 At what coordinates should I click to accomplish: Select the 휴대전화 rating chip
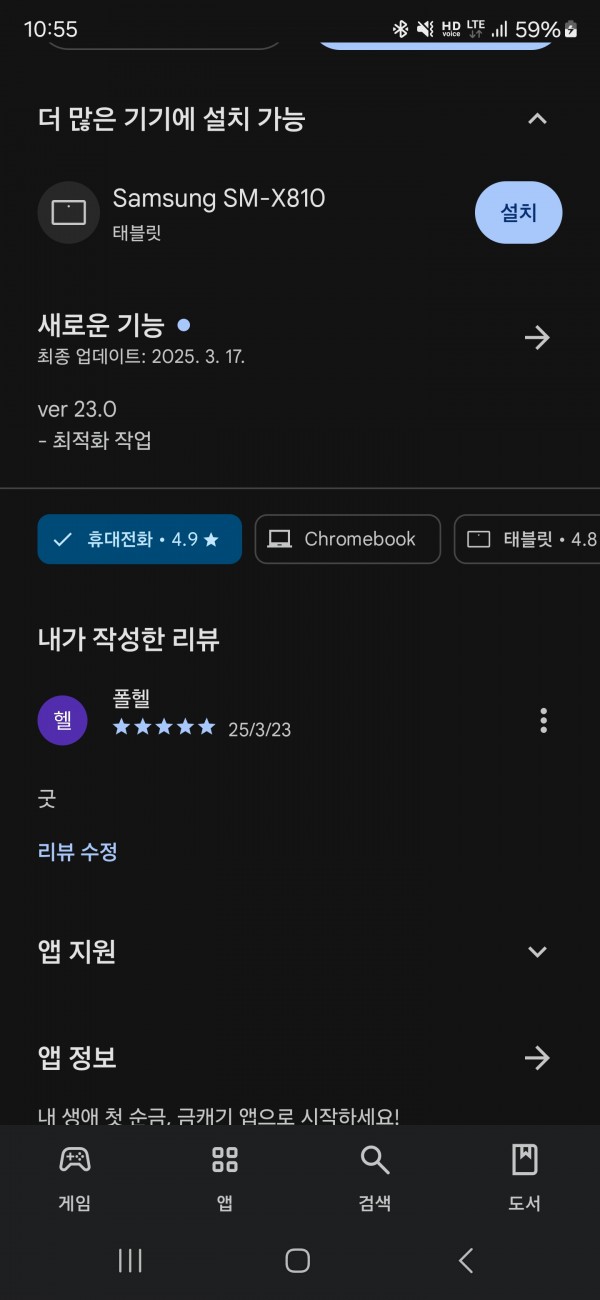point(140,539)
